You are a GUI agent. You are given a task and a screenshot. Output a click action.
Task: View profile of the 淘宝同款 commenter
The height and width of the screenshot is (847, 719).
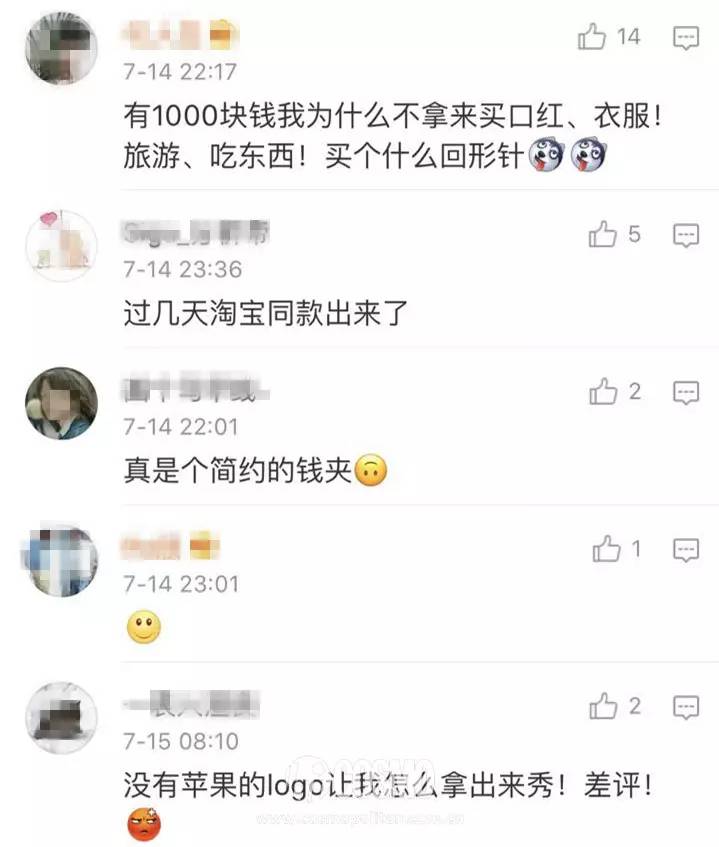pos(60,245)
